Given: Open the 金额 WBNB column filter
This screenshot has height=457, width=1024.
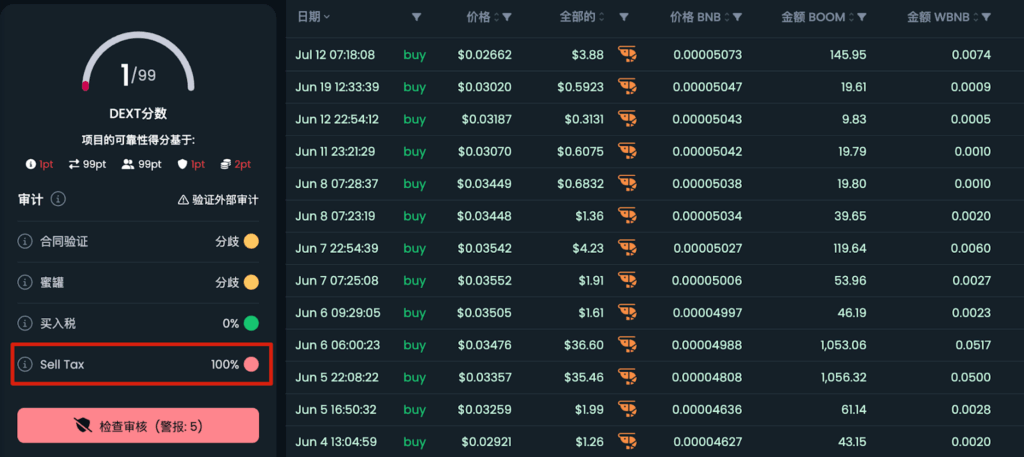Looking at the screenshot, I should [986, 17].
